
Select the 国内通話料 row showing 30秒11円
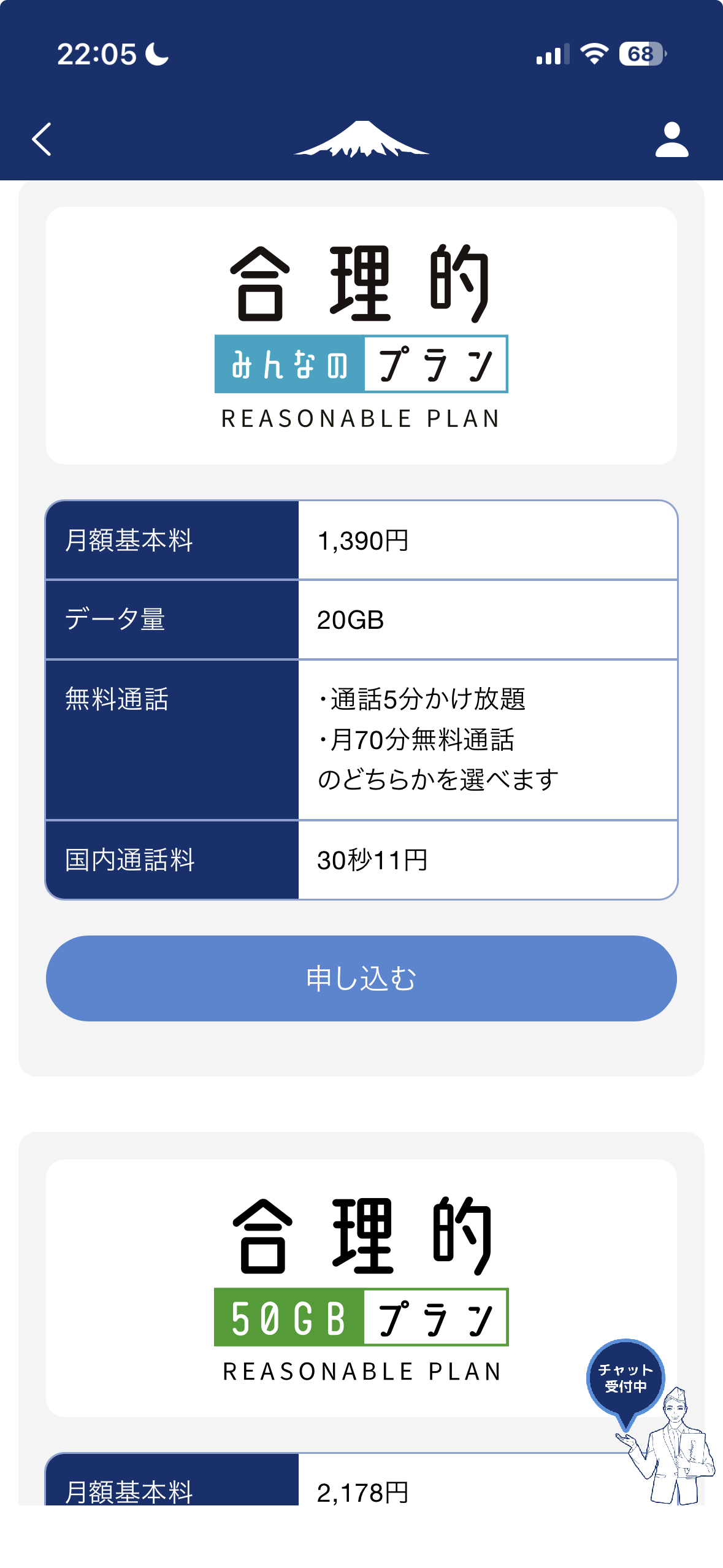point(361,859)
